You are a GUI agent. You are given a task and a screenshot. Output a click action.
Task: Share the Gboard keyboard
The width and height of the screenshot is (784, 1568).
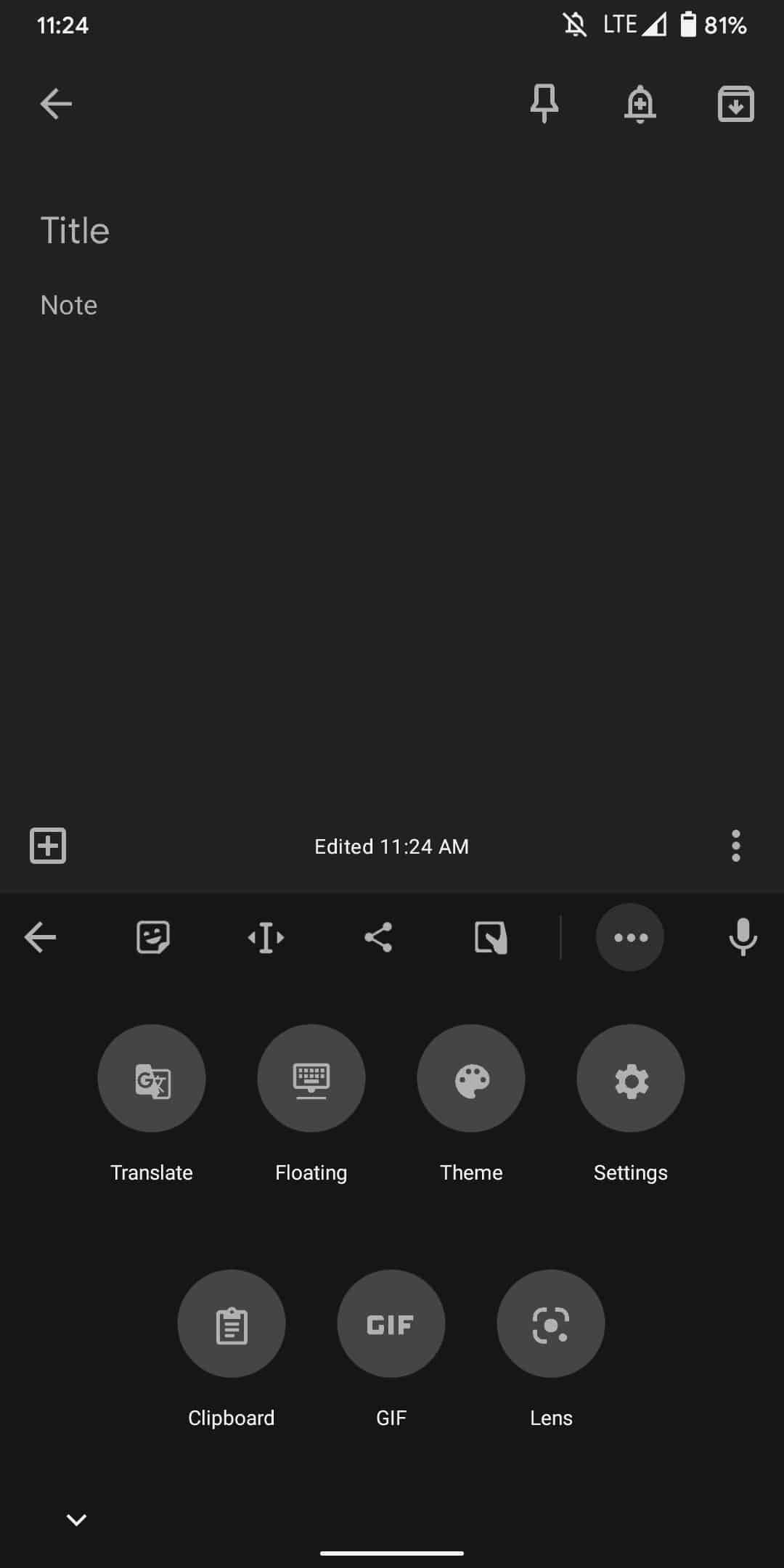(378, 937)
